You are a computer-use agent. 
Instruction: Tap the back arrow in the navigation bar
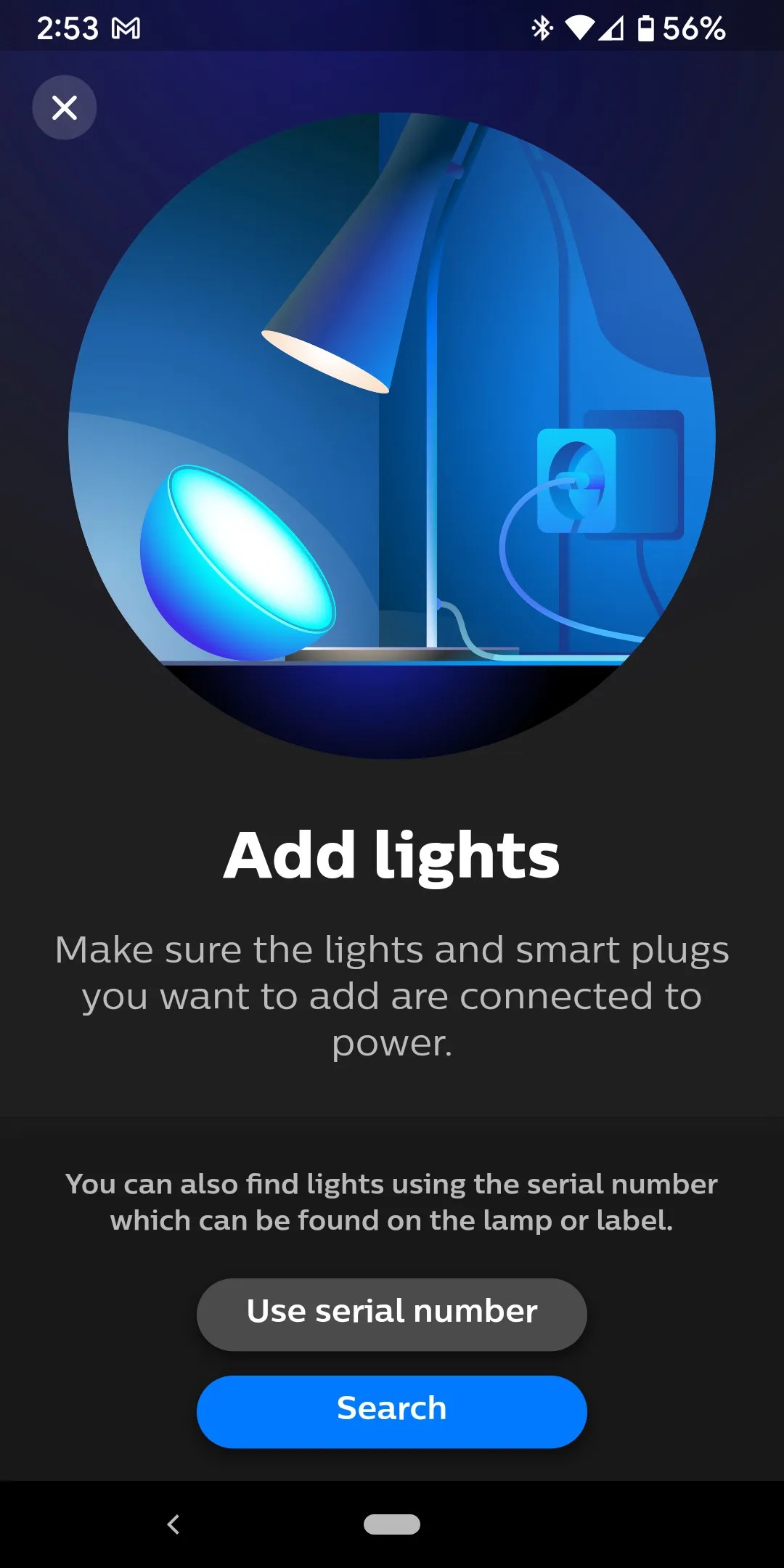coord(173,1524)
